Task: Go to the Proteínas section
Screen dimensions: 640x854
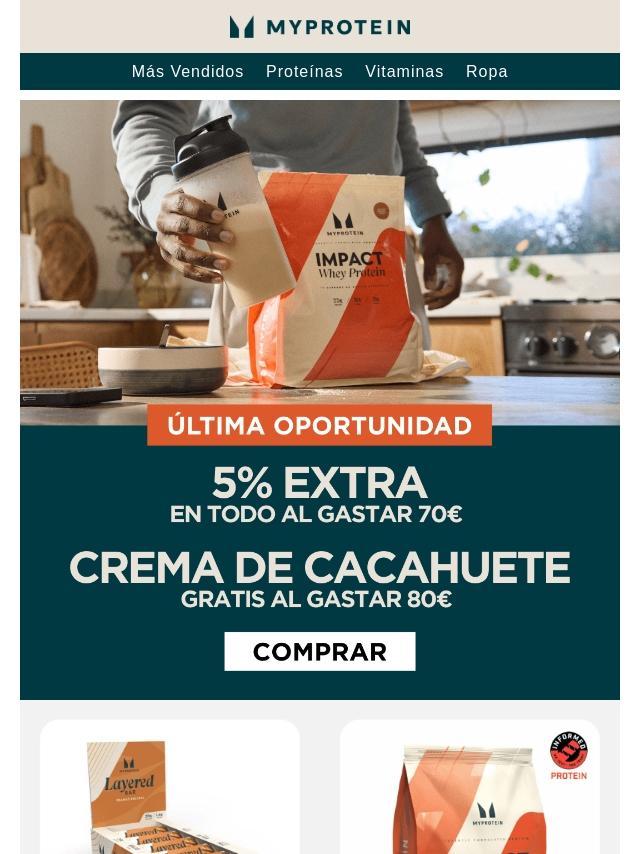Action: [304, 72]
